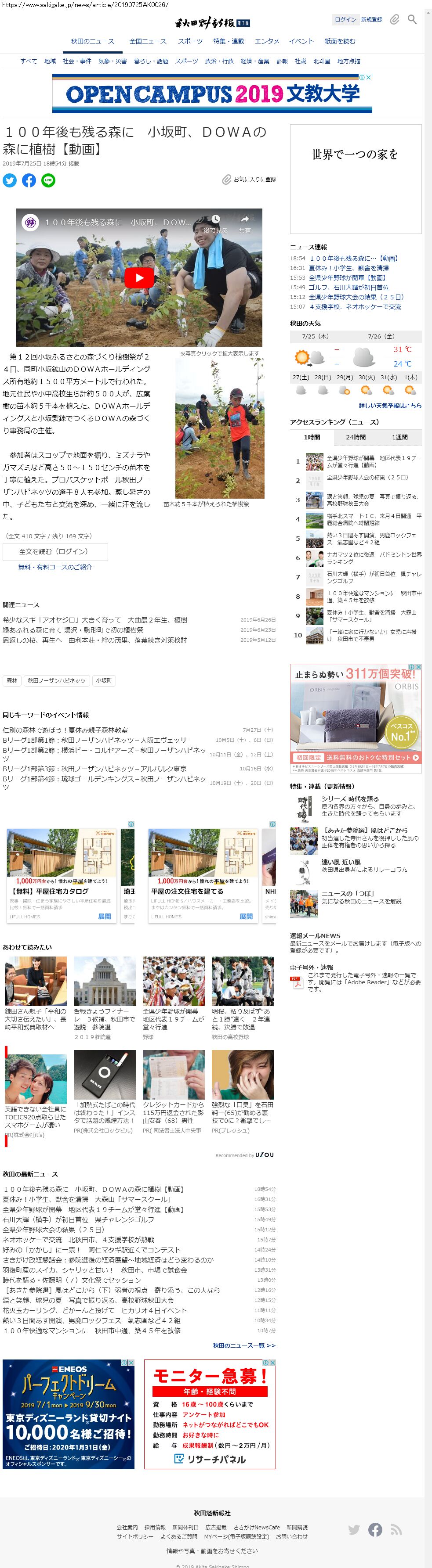432x1568 pixels.
Task: Open the search magnifier icon
Action: tap(413, 19)
